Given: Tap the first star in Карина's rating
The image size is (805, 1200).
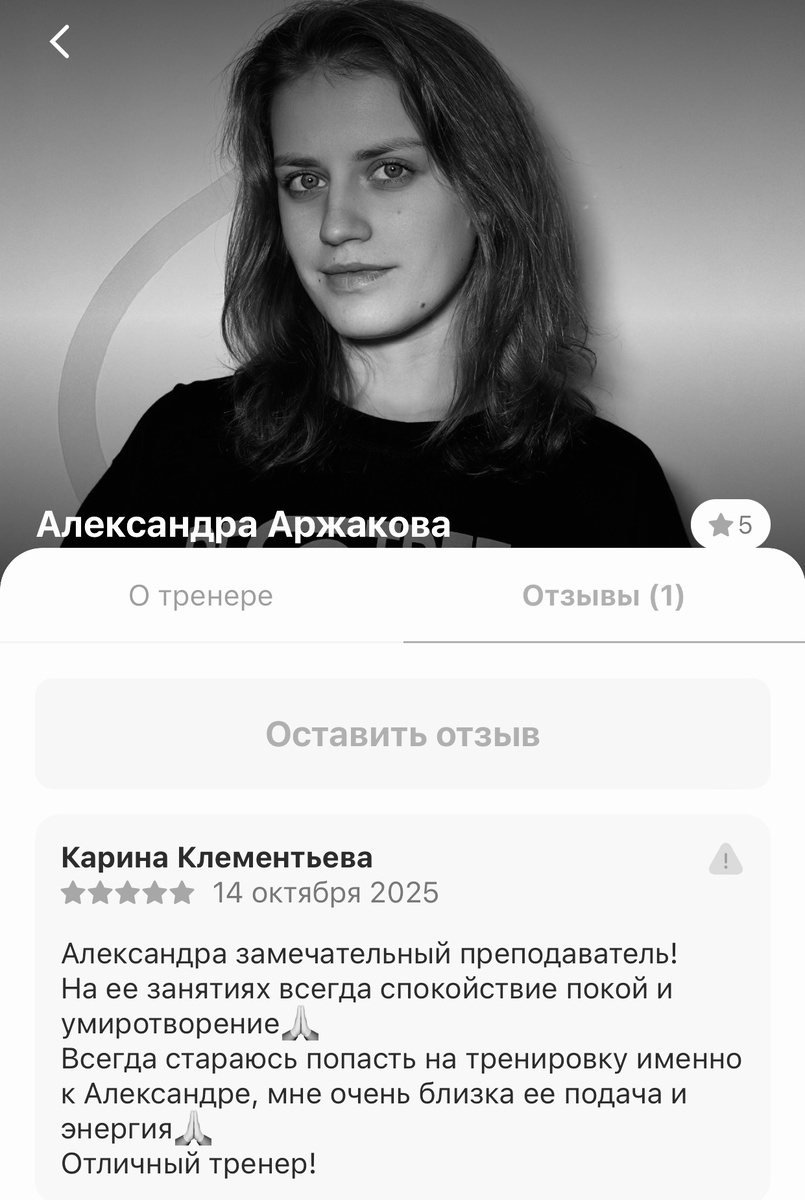Looking at the screenshot, I should (73, 893).
